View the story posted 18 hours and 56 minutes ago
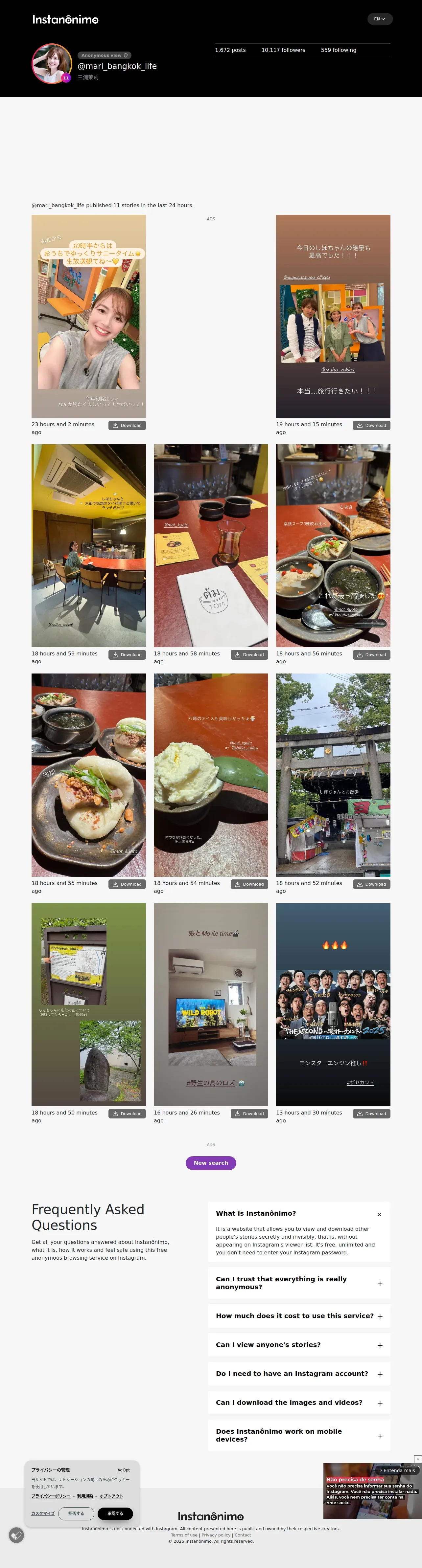Image resolution: width=422 pixels, height=1568 pixels. (x=333, y=545)
